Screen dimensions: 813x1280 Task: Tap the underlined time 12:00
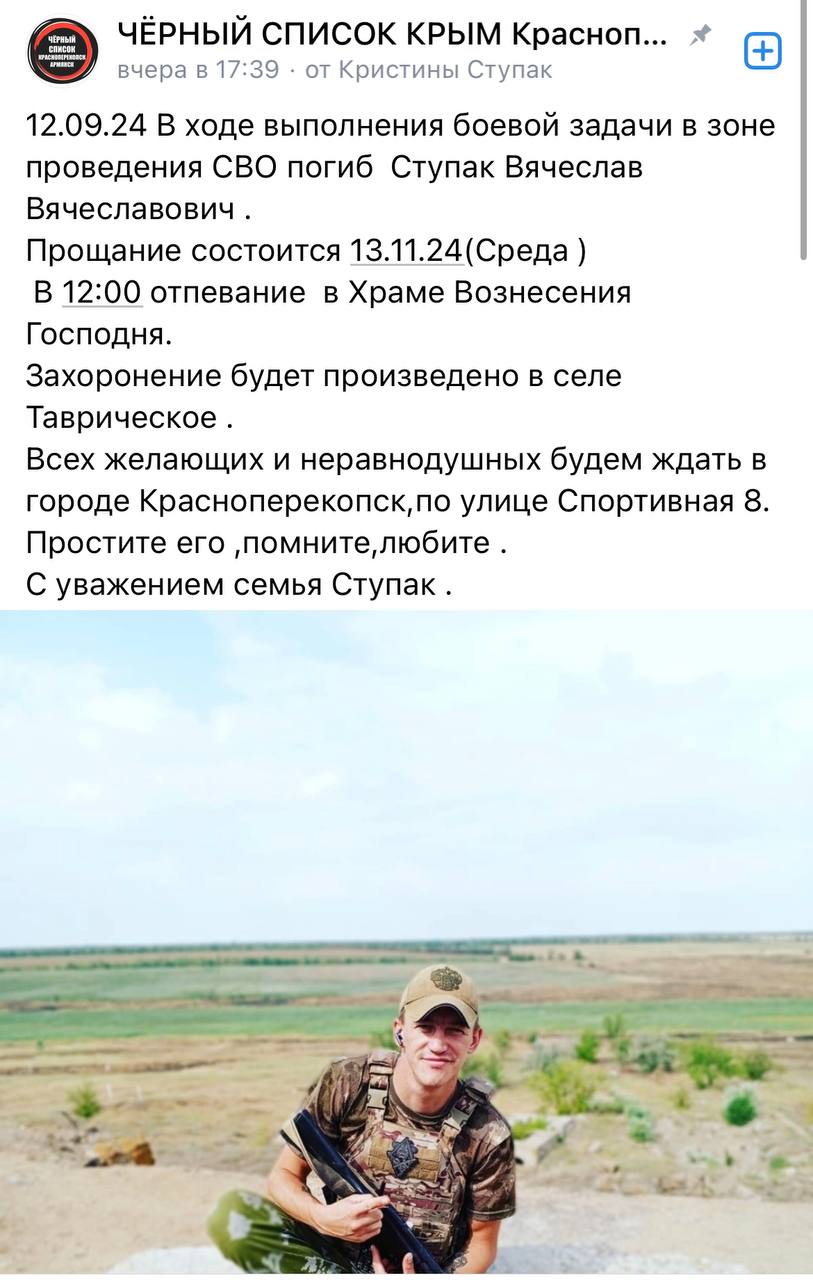pos(102,293)
